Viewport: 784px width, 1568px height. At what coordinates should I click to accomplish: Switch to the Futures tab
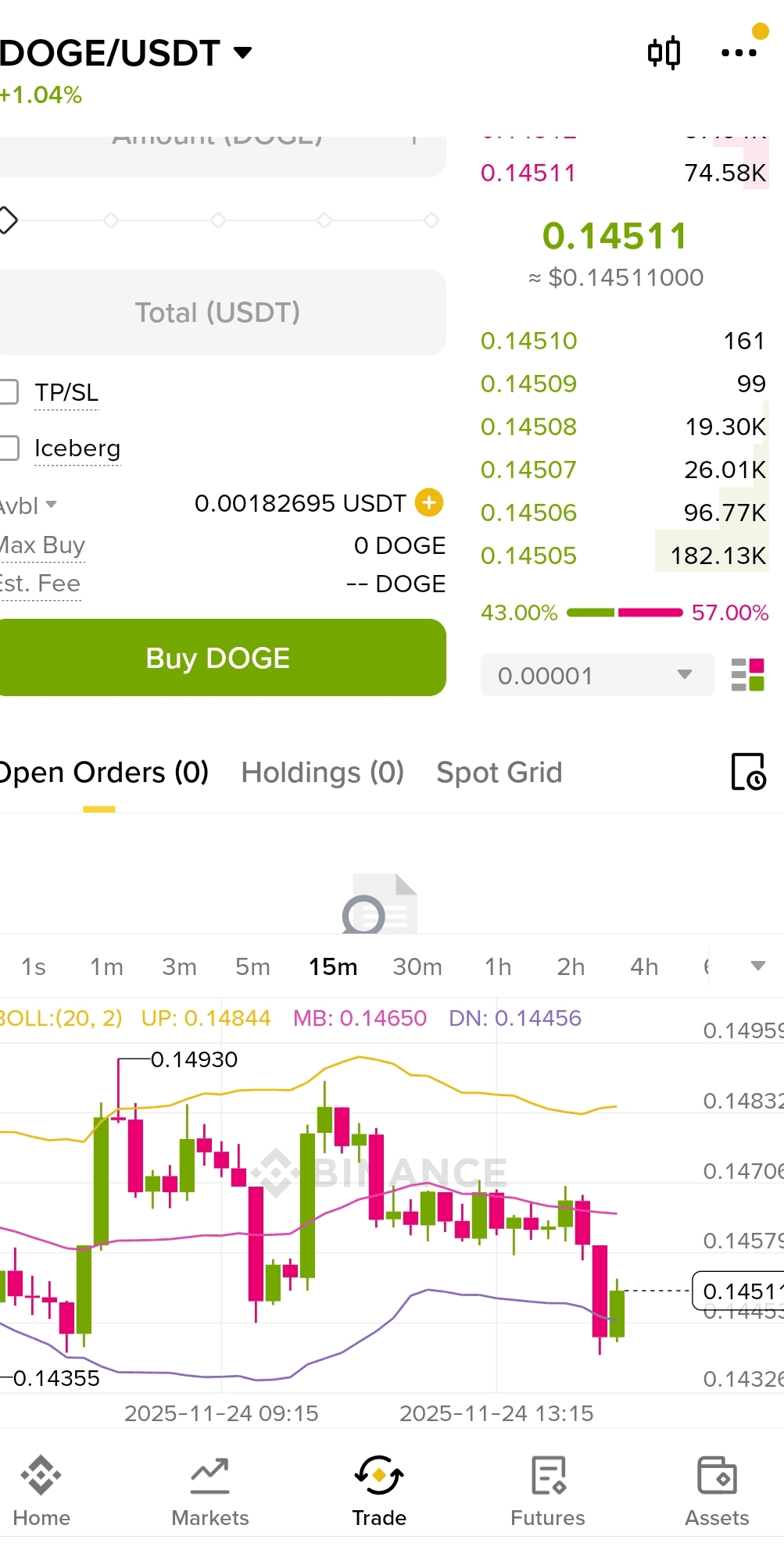tap(547, 1491)
